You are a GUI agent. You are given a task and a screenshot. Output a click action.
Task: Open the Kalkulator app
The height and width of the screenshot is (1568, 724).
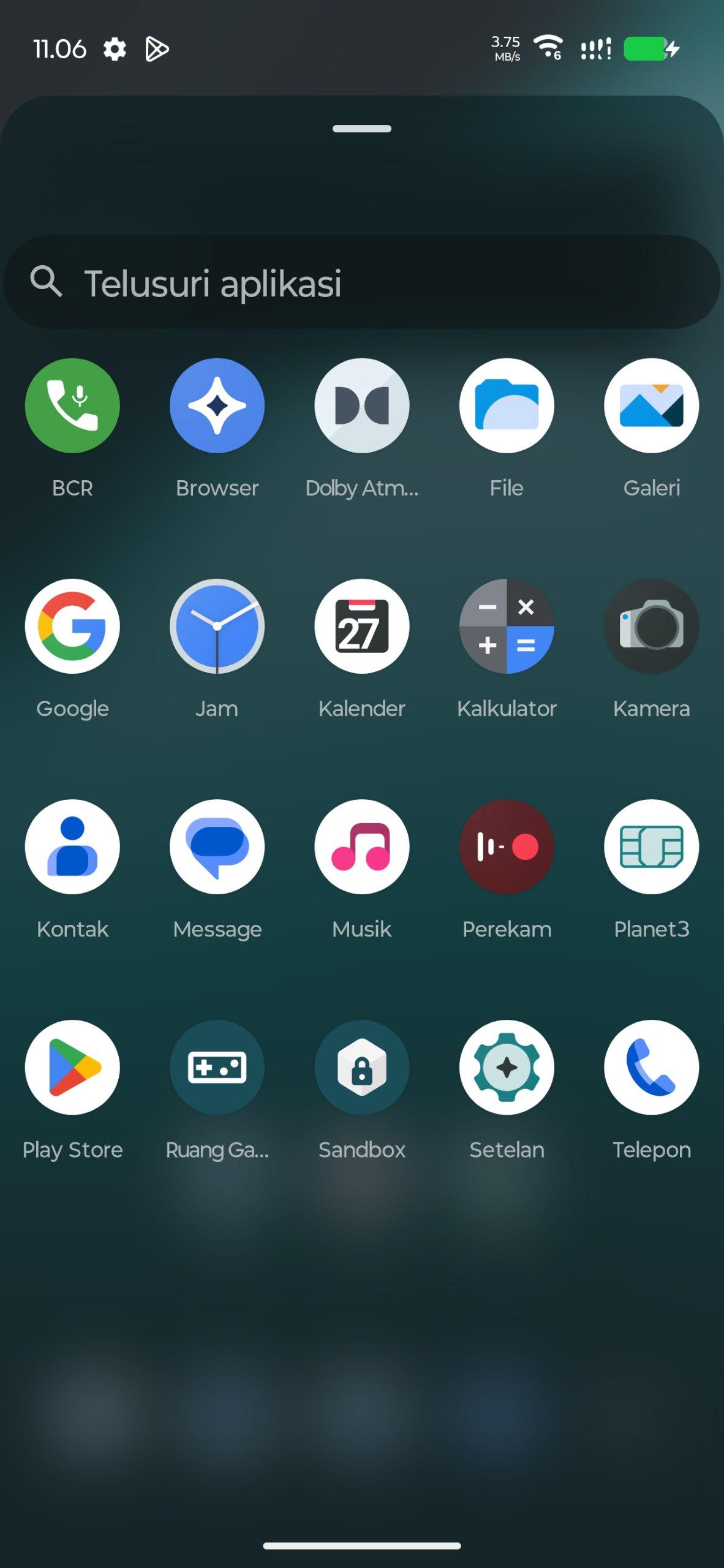[x=507, y=626]
